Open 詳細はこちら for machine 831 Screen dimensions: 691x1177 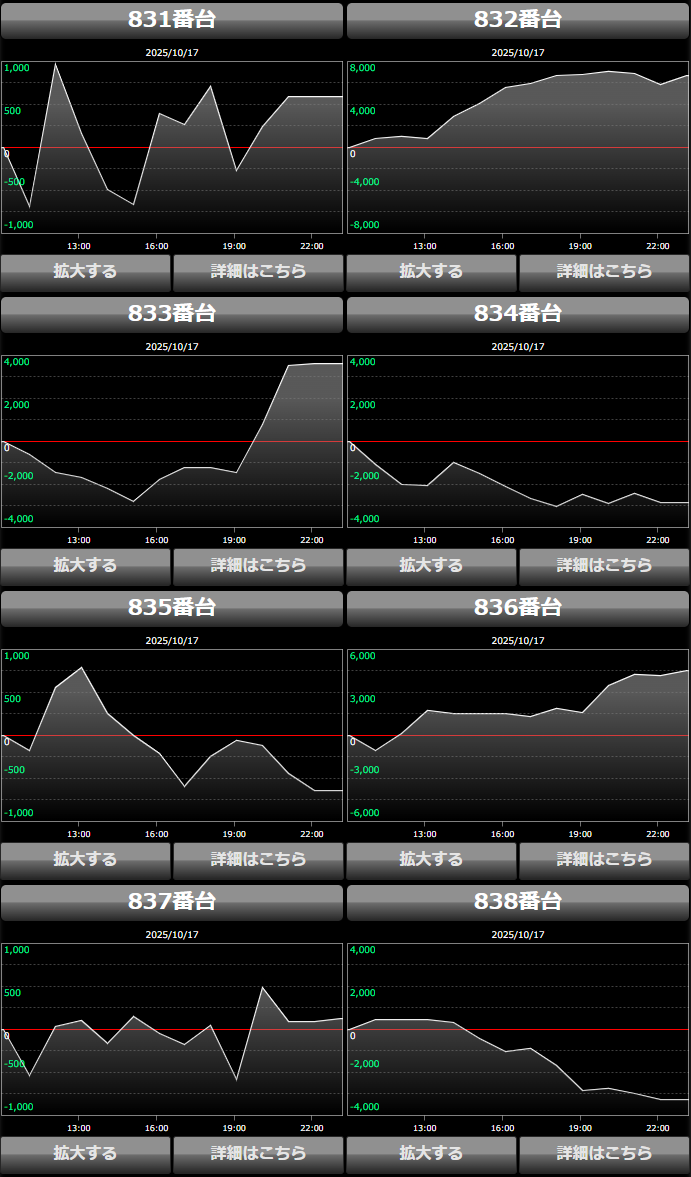258,271
